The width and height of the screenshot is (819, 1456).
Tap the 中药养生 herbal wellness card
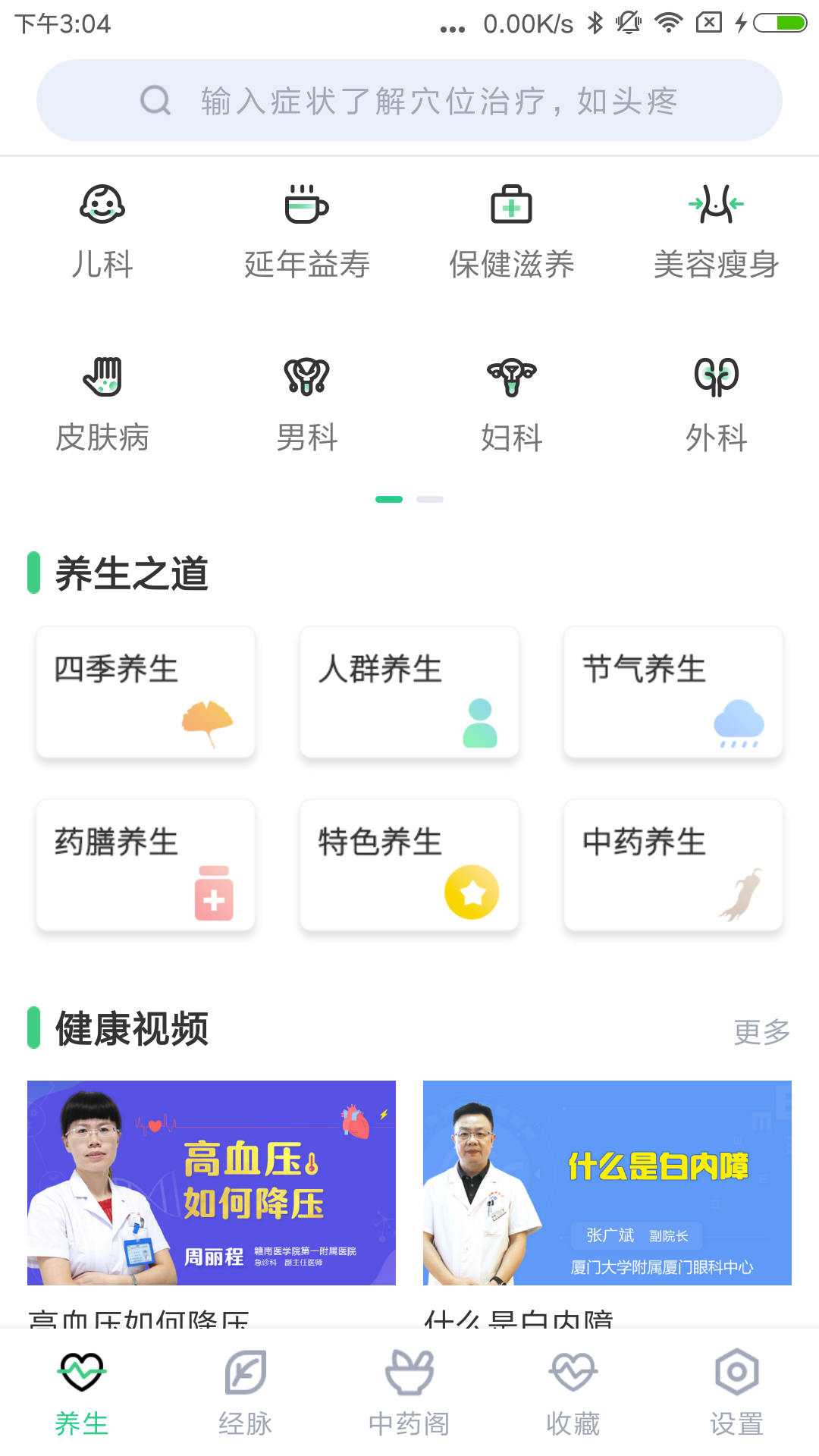(673, 864)
